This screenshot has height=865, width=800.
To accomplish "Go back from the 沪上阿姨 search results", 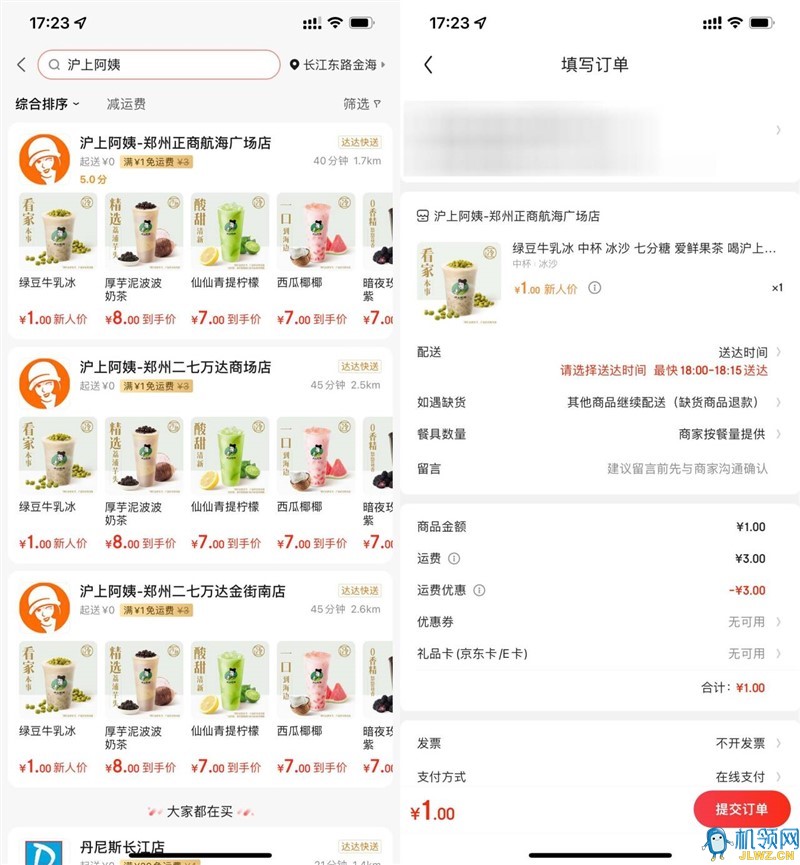I will pos(21,65).
